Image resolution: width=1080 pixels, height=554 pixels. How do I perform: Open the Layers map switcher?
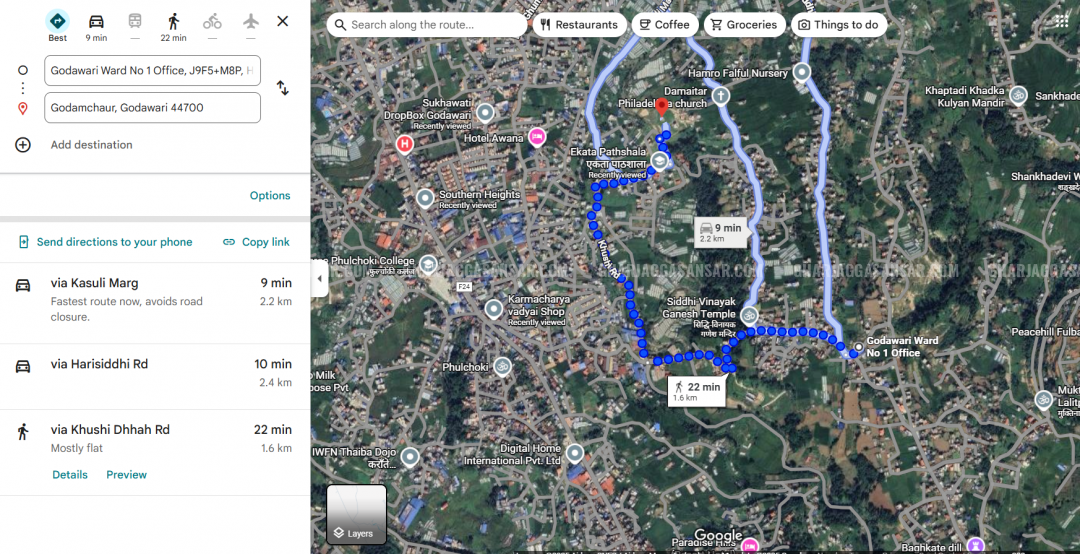pos(356,514)
